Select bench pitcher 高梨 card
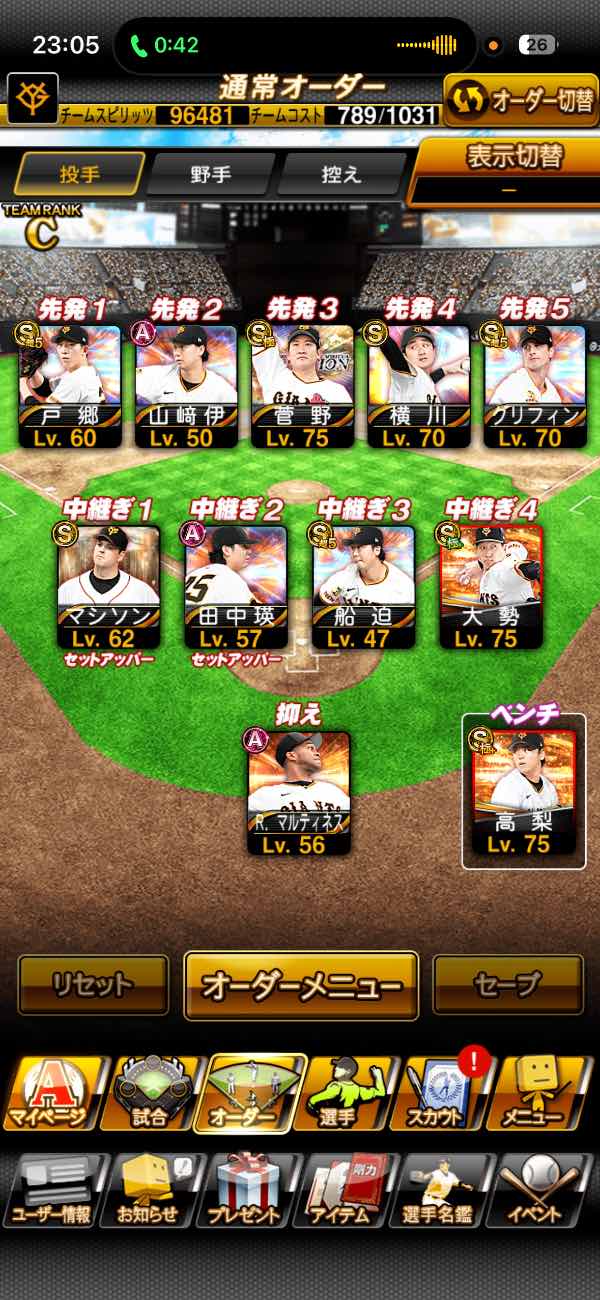Screen dimensions: 600x1300 coord(524,792)
